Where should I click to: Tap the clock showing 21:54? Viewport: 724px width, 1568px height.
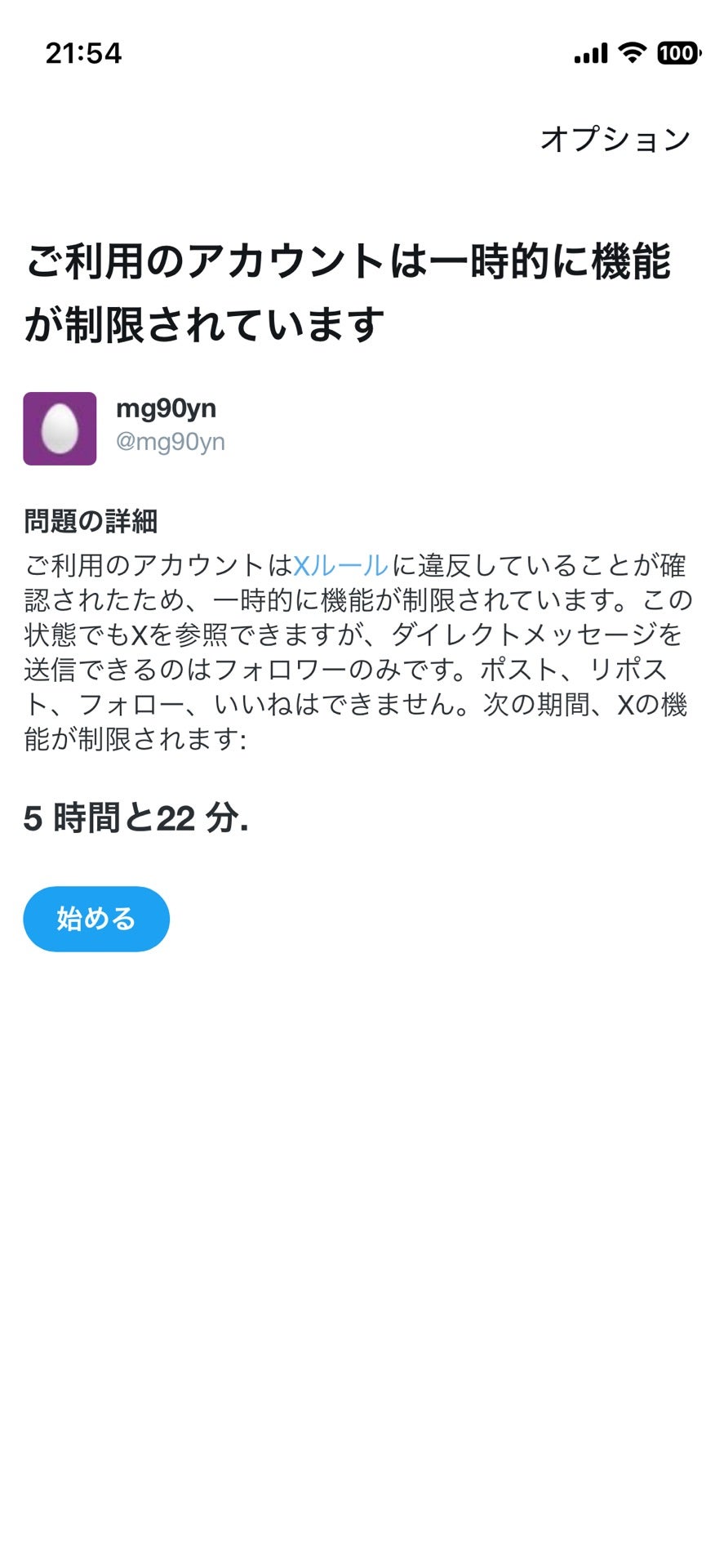(x=83, y=54)
